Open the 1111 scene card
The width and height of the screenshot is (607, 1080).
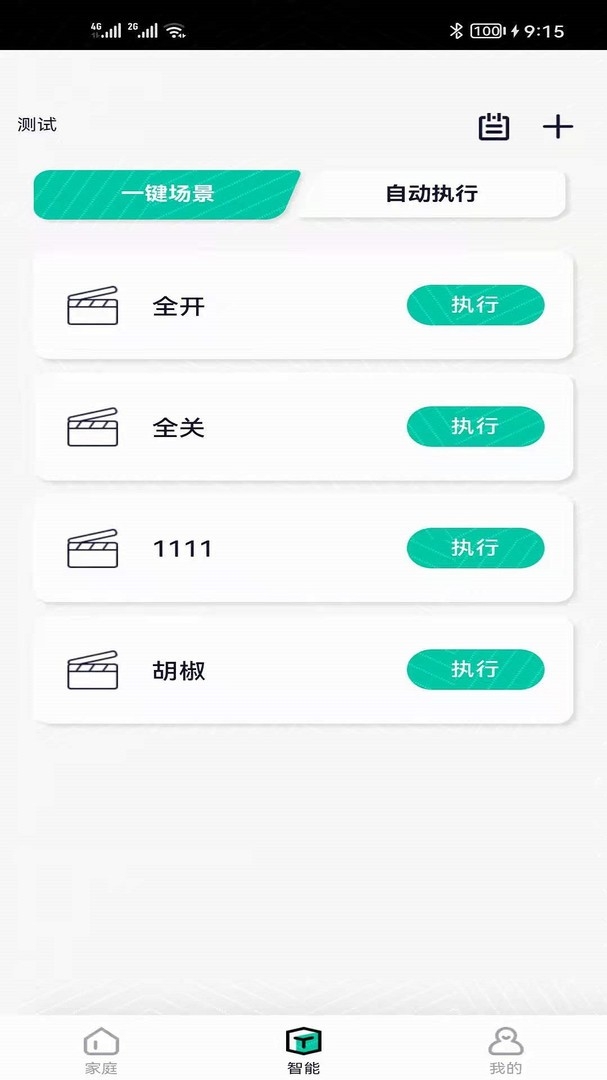click(x=303, y=548)
